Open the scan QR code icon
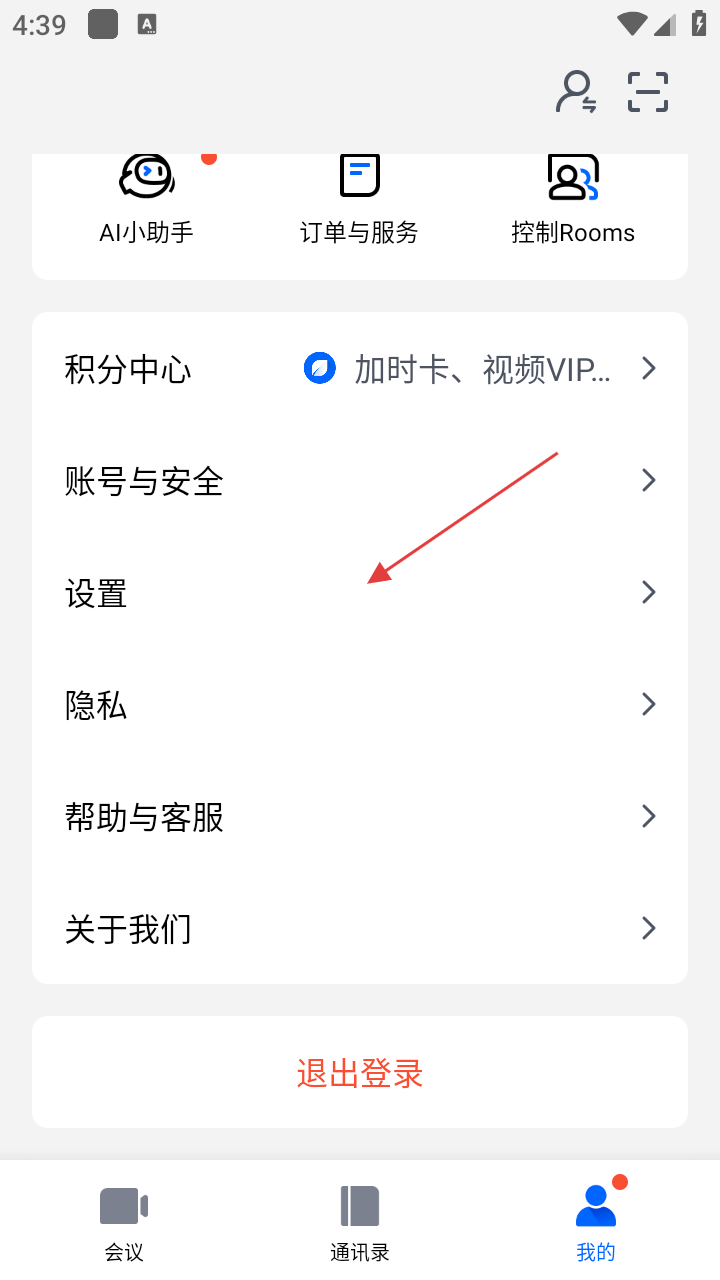Screen dimensions: 720x1280 click(647, 92)
